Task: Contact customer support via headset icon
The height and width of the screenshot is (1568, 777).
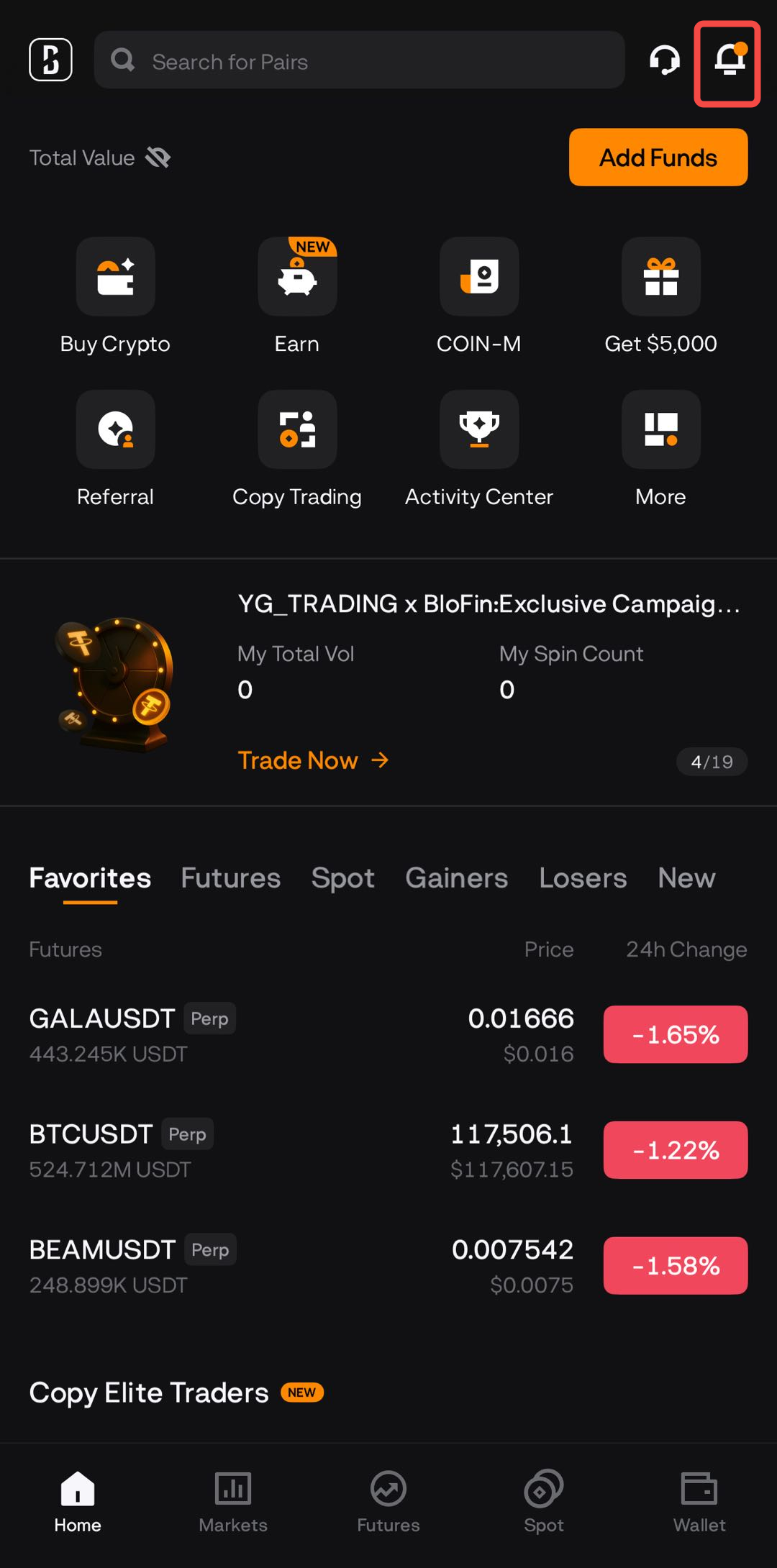Action: coord(665,60)
